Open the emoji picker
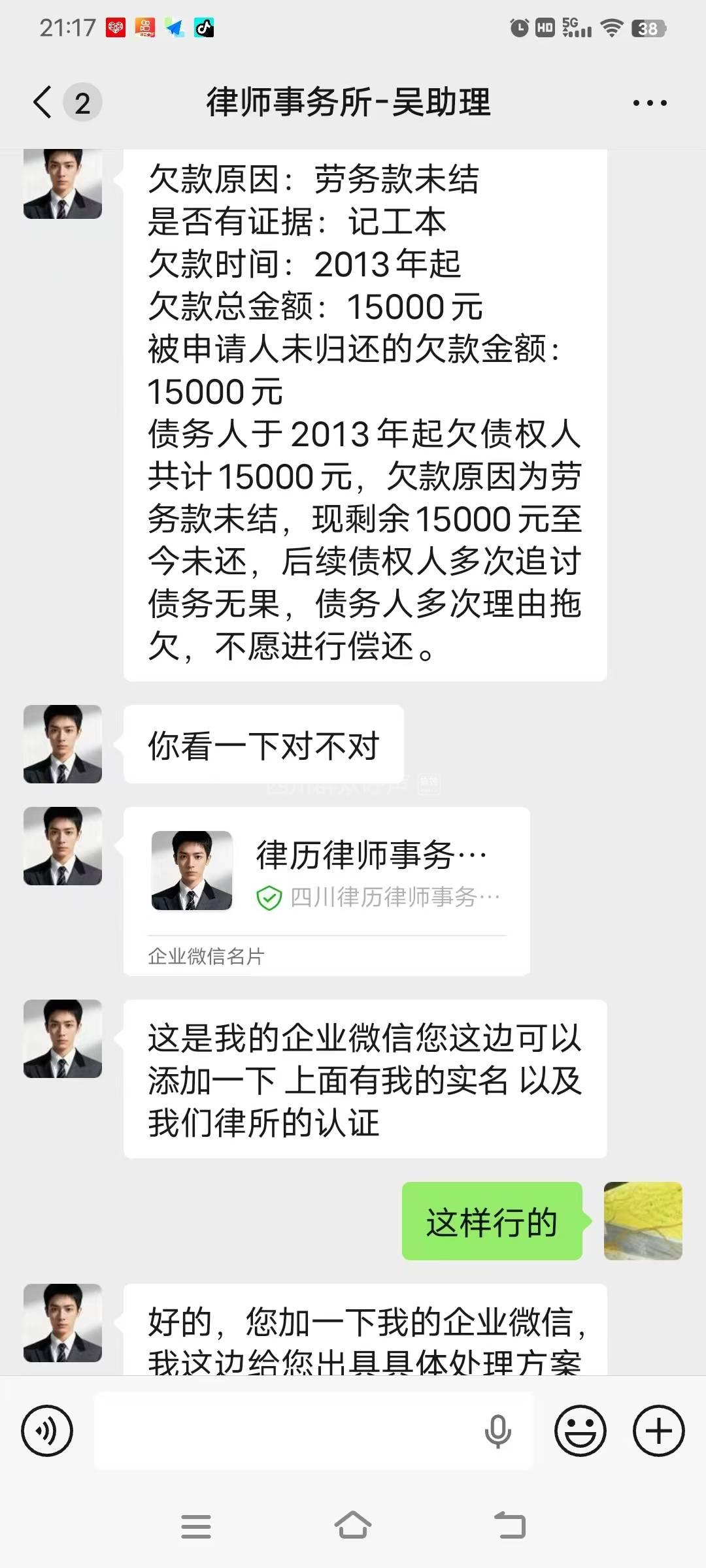Screen dimensions: 706x1568 tap(580, 1431)
